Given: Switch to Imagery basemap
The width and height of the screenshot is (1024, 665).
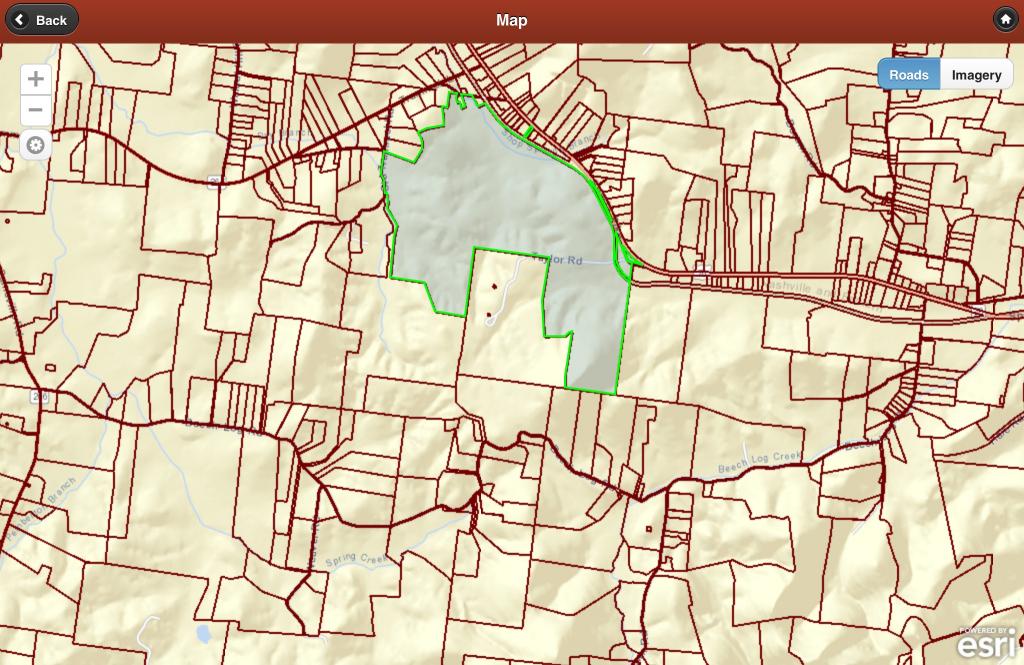Looking at the screenshot, I should (x=976, y=75).
